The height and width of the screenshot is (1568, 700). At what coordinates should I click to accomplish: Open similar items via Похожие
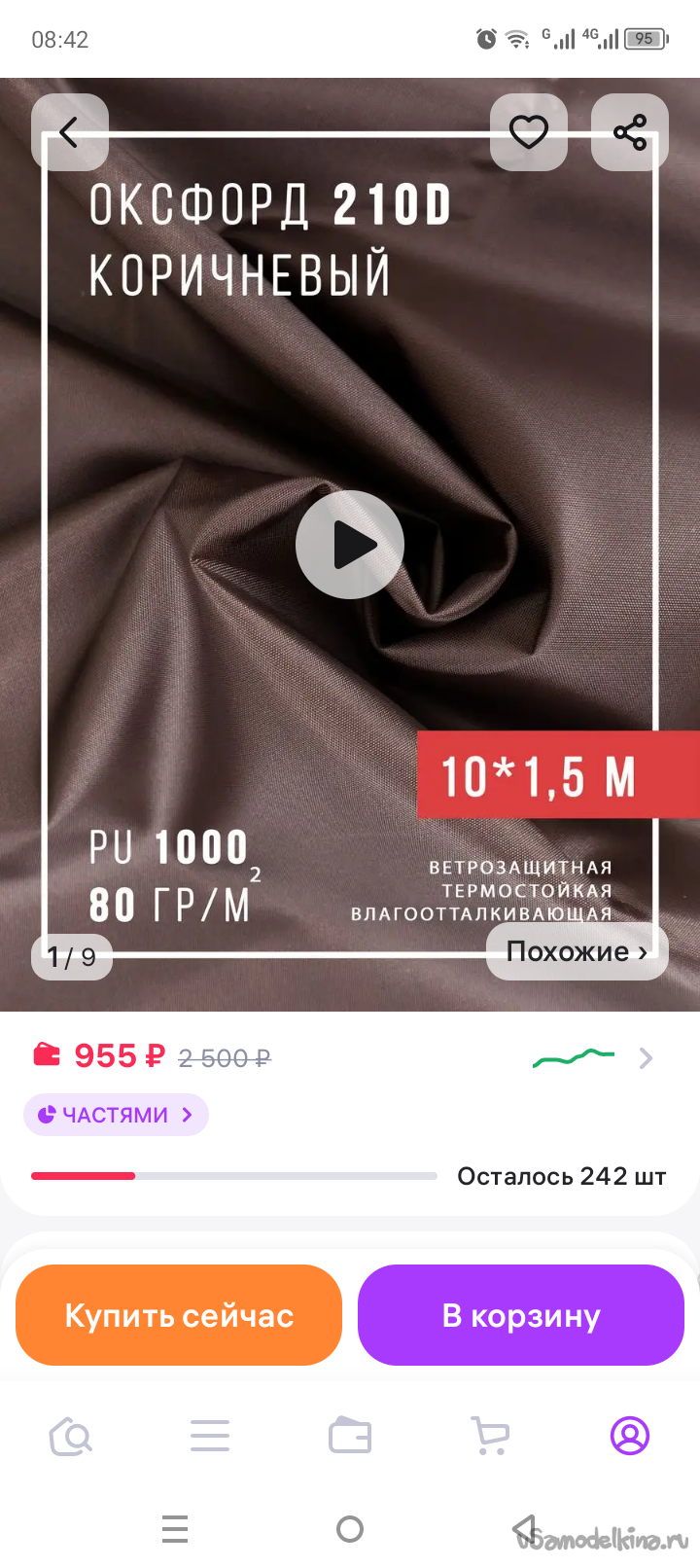click(x=577, y=951)
